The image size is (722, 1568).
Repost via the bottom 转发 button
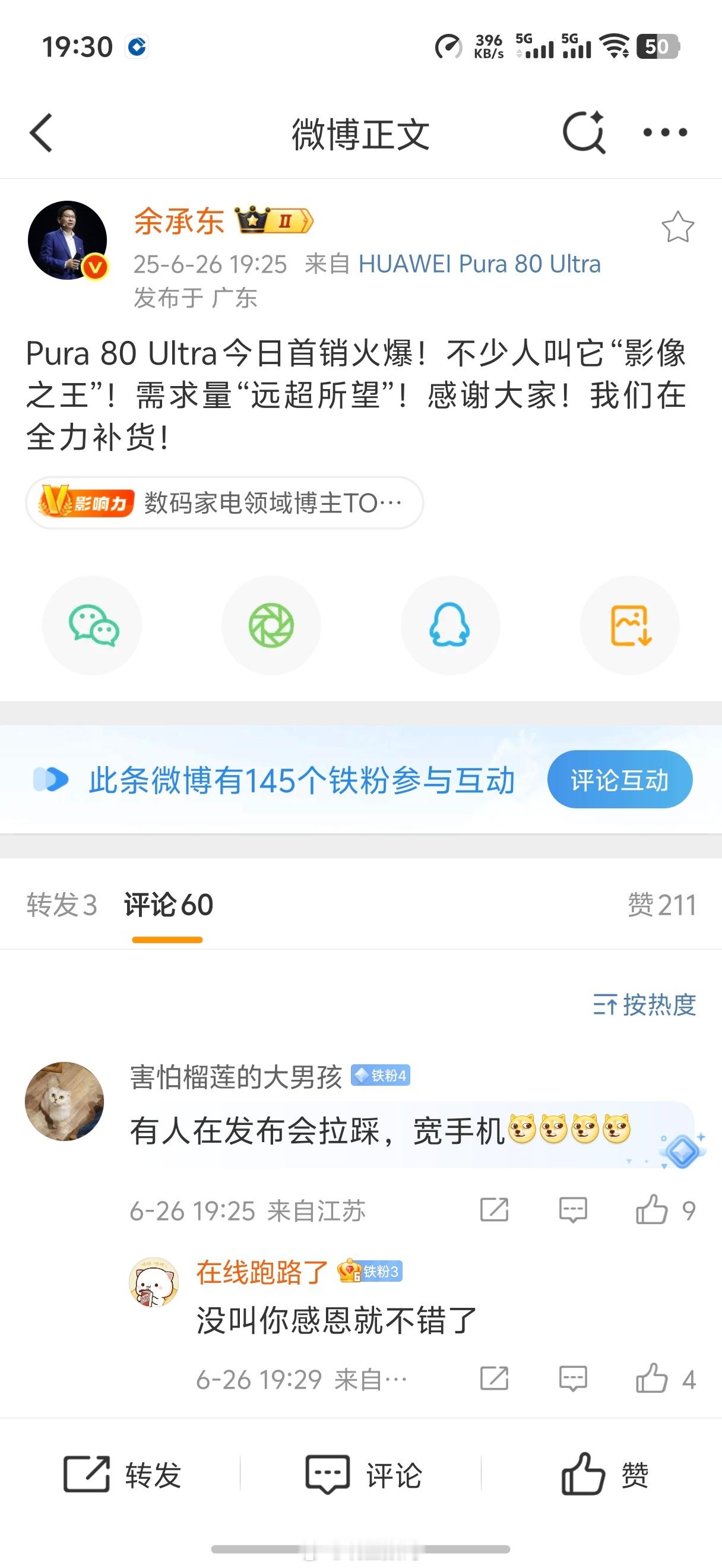click(x=122, y=1475)
